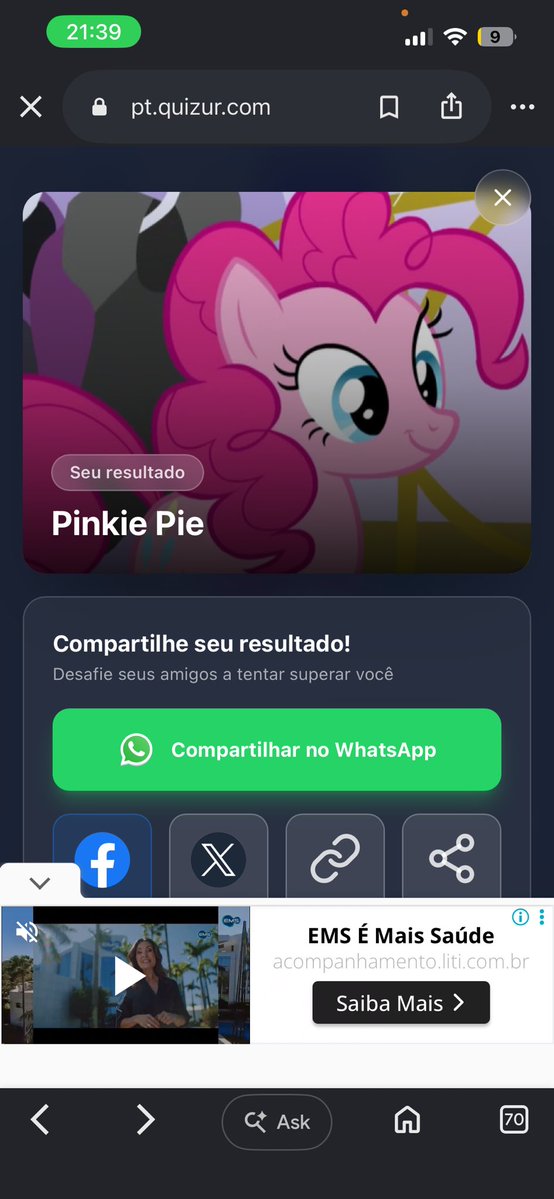Bookmark this page

tap(389, 107)
